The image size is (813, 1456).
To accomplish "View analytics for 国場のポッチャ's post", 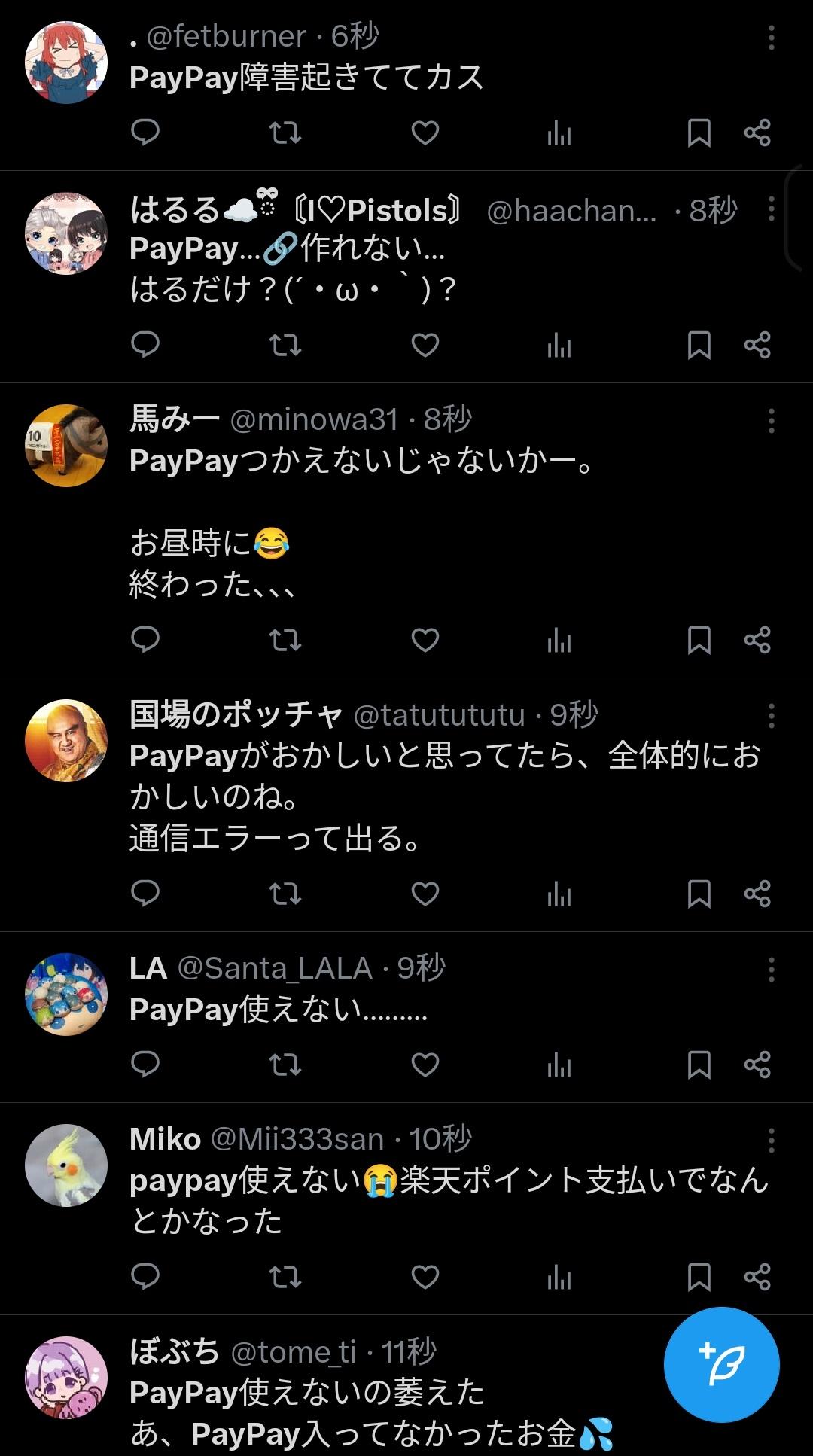I will coord(559,894).
